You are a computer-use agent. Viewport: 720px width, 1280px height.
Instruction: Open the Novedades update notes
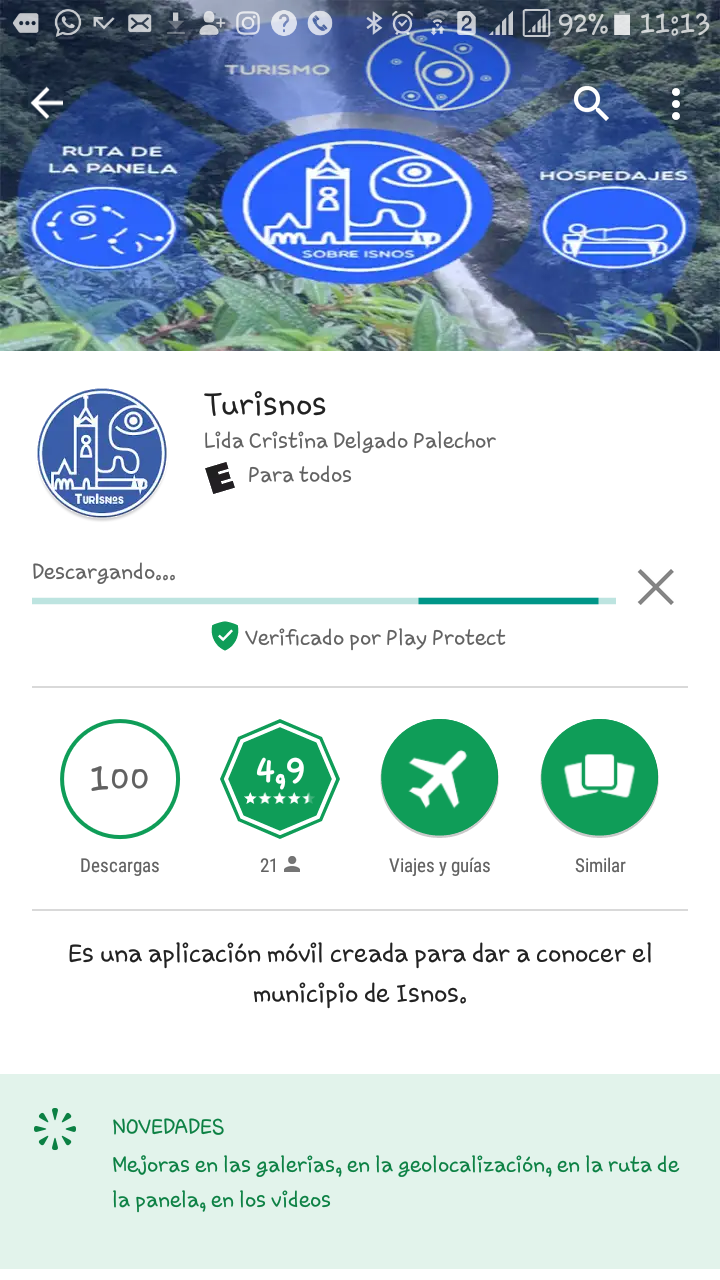(x=395, y=1162)
